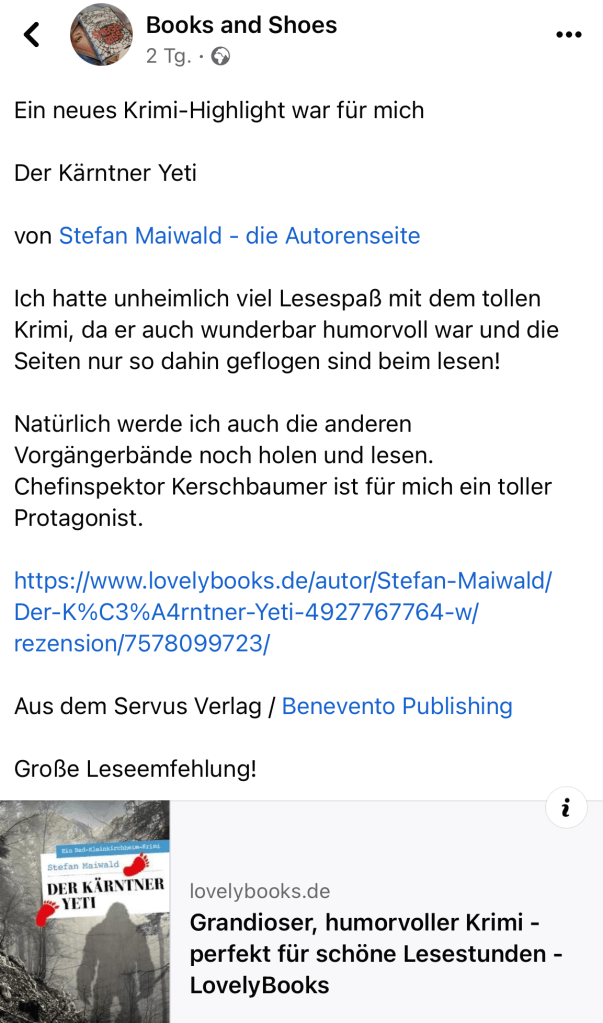603x1023 pixels.
Task: Open Books and Shoes profile picture
Action: click(x=101, y=35)
